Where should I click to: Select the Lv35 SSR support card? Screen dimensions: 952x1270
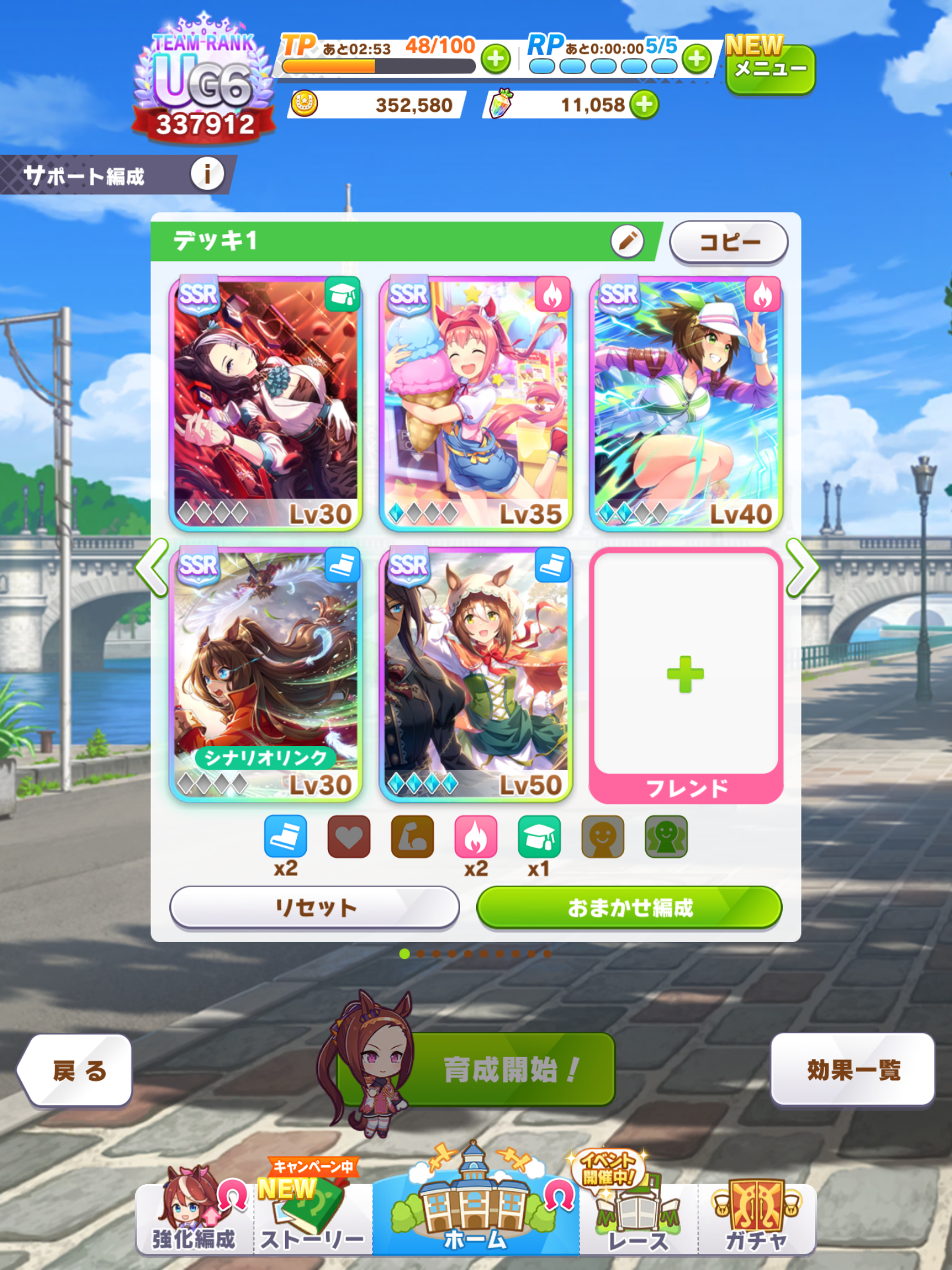(476, 403)
